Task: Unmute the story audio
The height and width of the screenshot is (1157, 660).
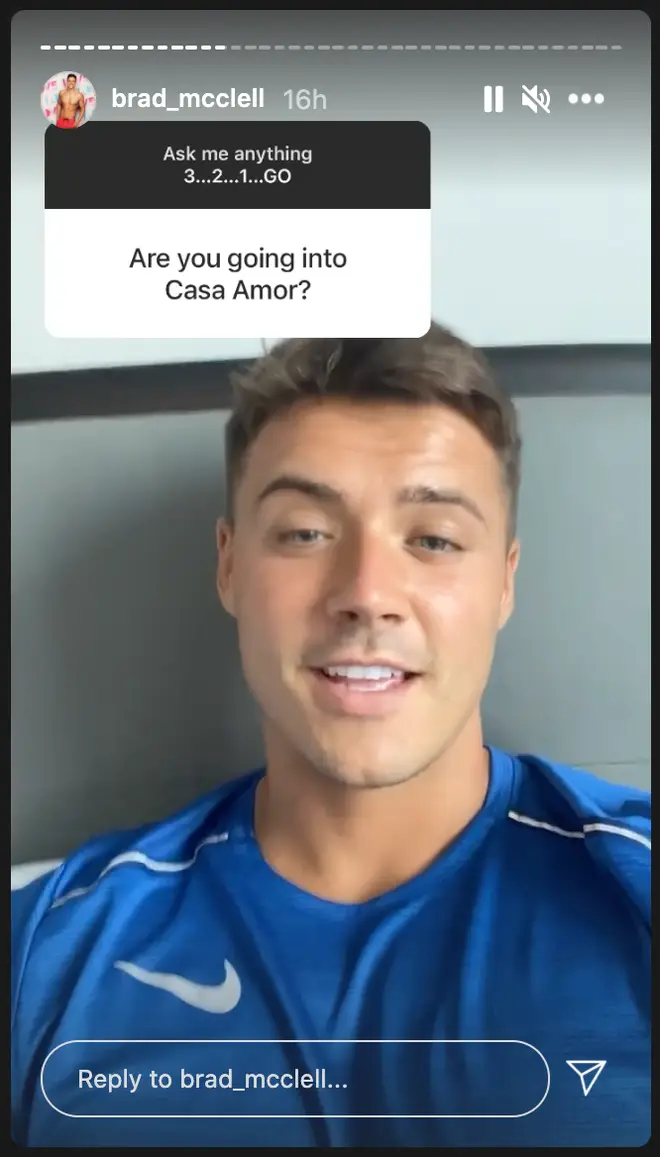Action: (536, 99)
